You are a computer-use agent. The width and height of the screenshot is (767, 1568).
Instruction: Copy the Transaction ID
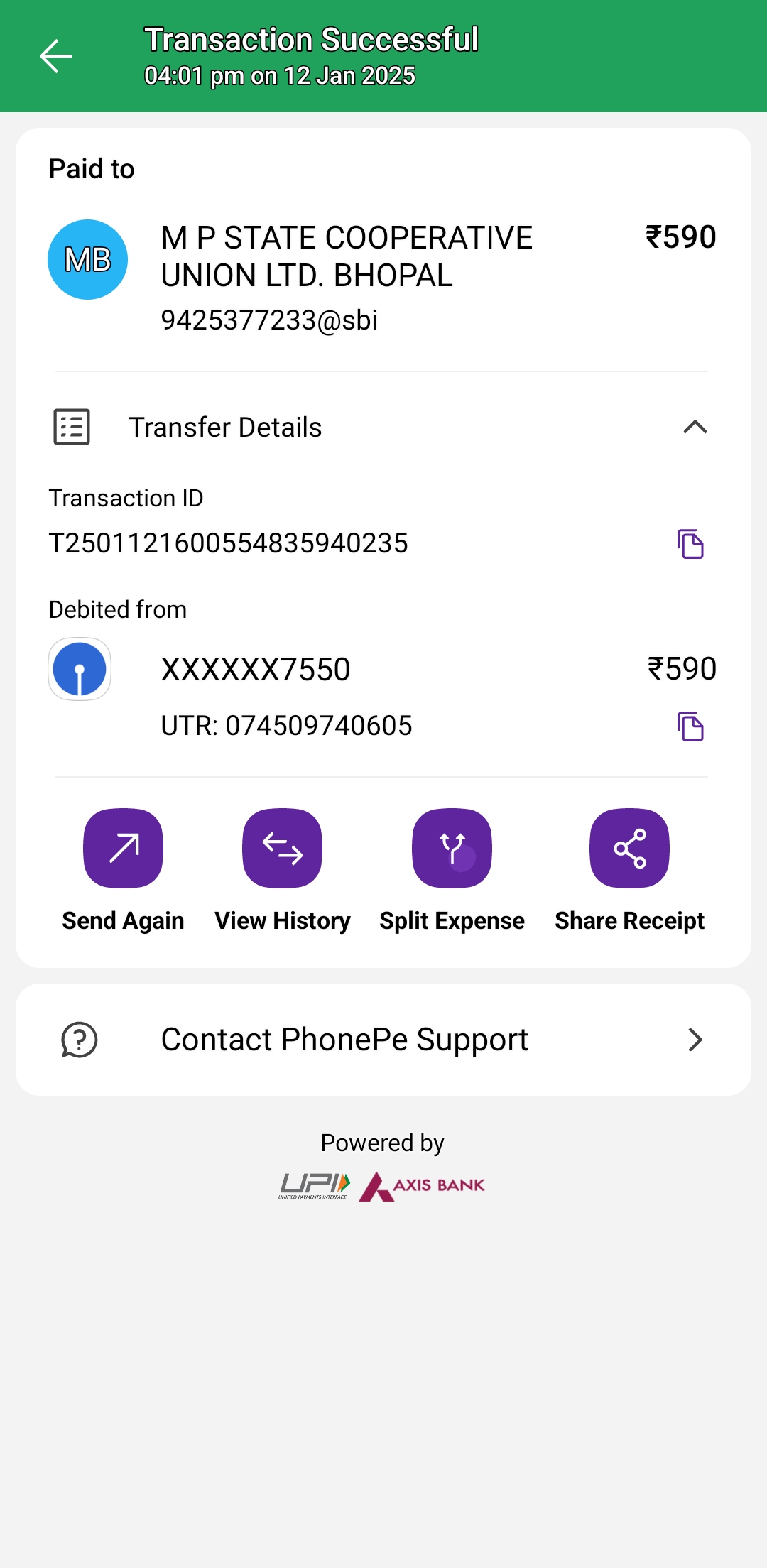pos(690,544)
